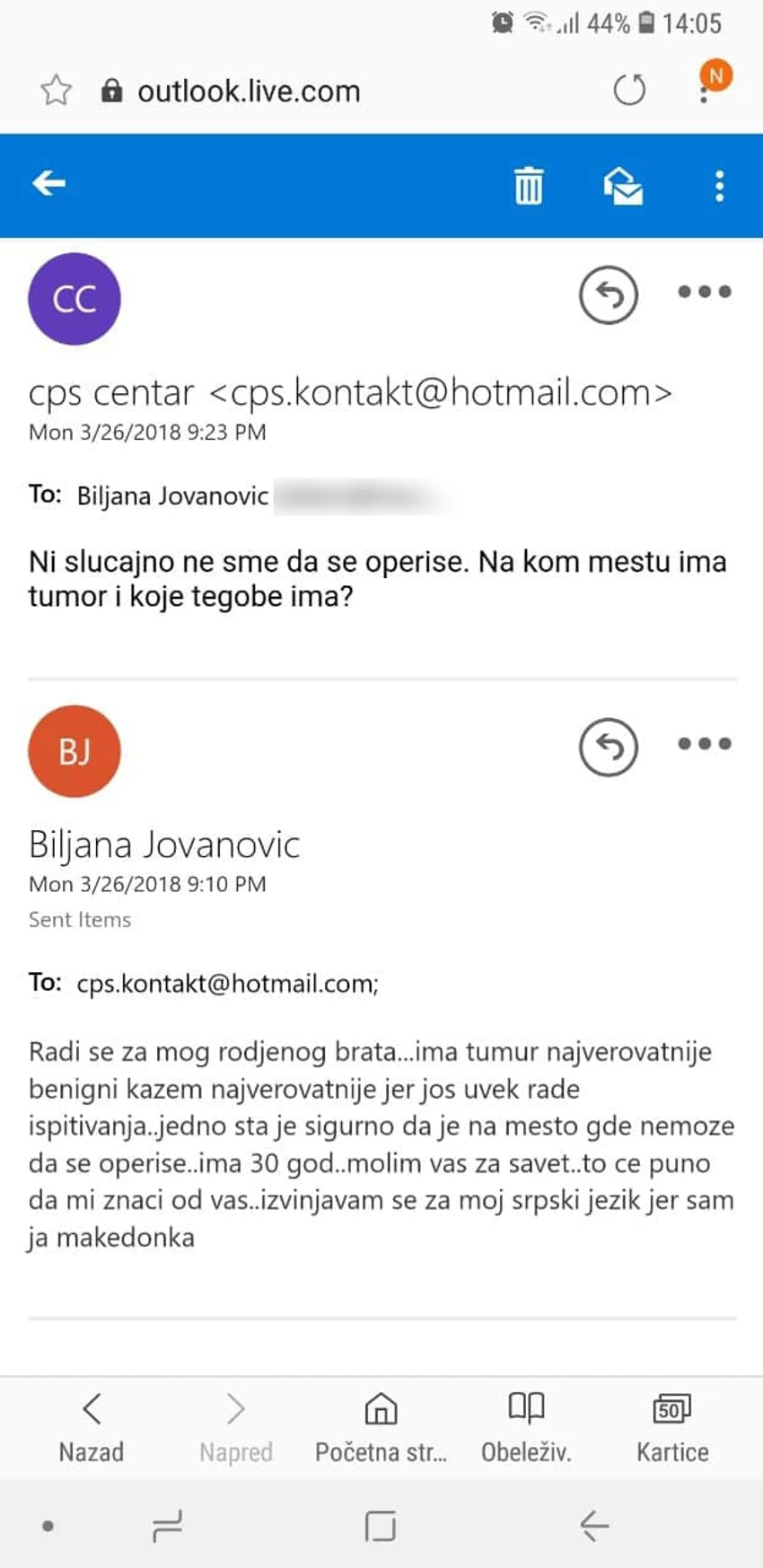The width and height of the screenshot is (763, 1568).
Task: Reply to Biljana Jovanovic's message
Action: tap(609, 747)
